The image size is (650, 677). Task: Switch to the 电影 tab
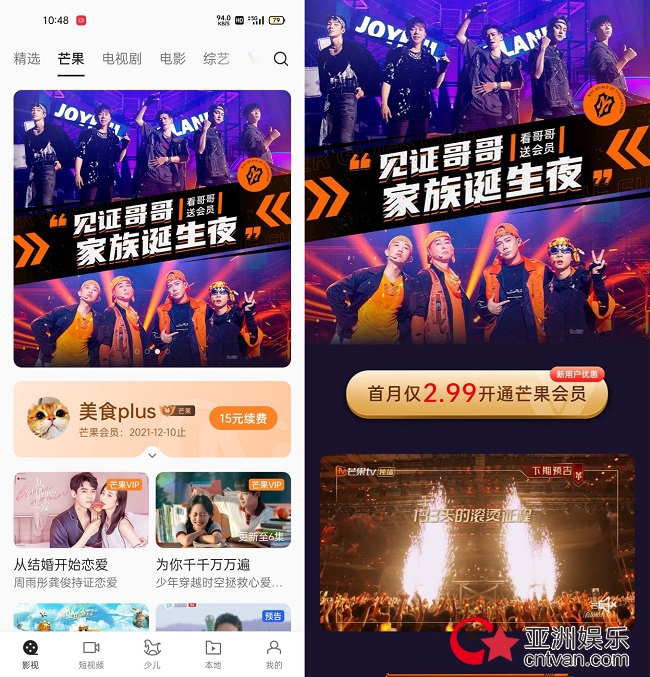[173, 59]
